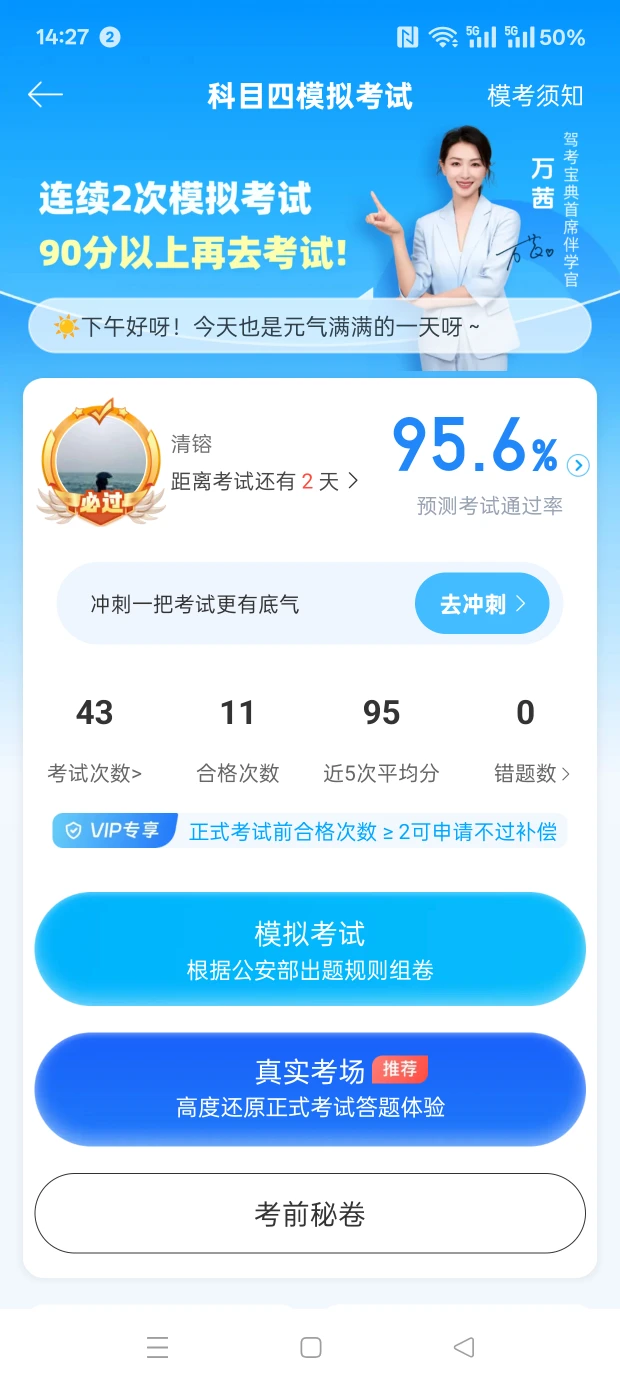Screen dimensions: 620x1386
Task: Go back with the top-left arrow
Action: pyautogui.click(x=45, y=95)
